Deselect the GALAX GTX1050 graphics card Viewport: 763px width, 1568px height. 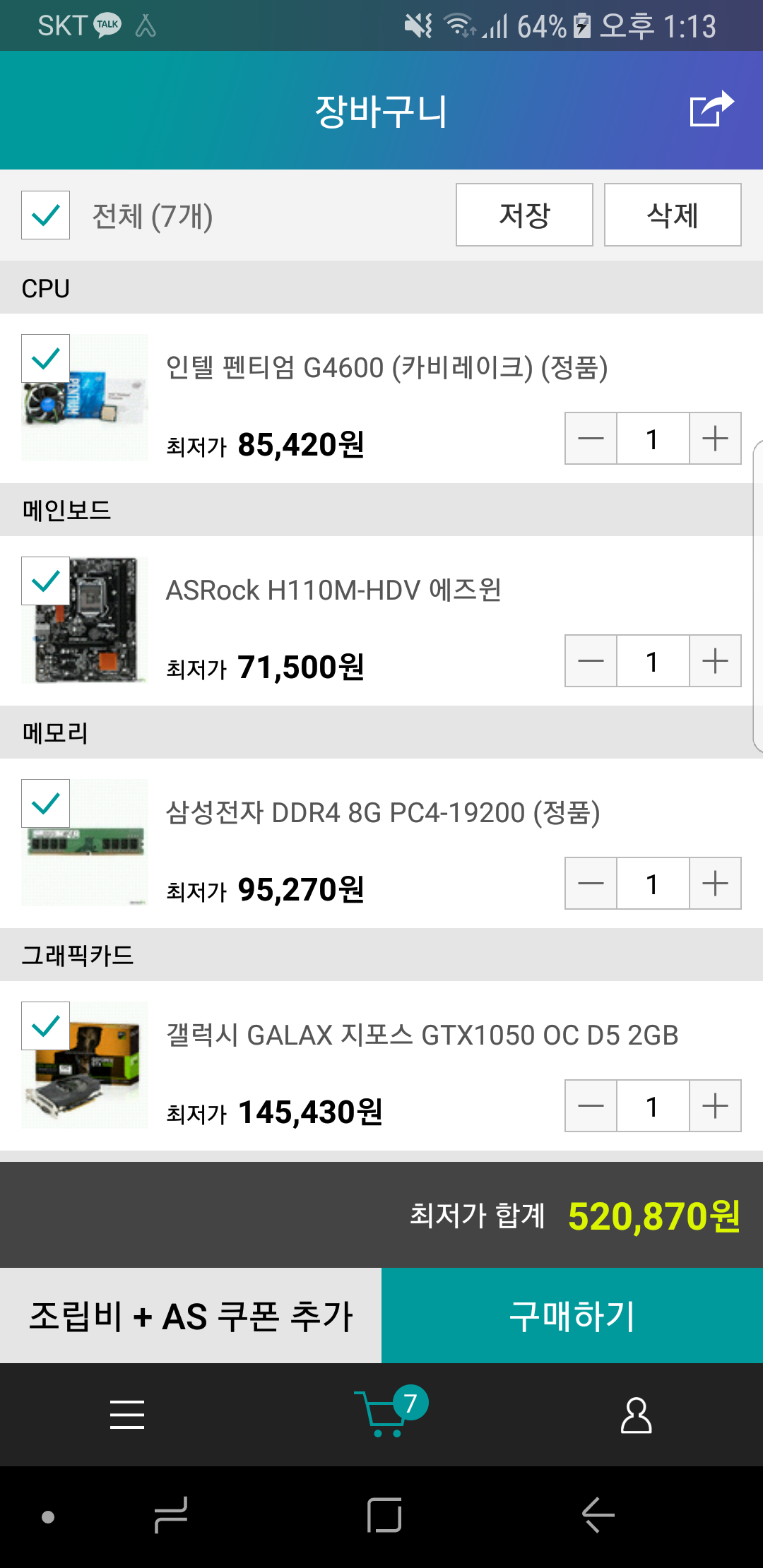pos(45,1026)
